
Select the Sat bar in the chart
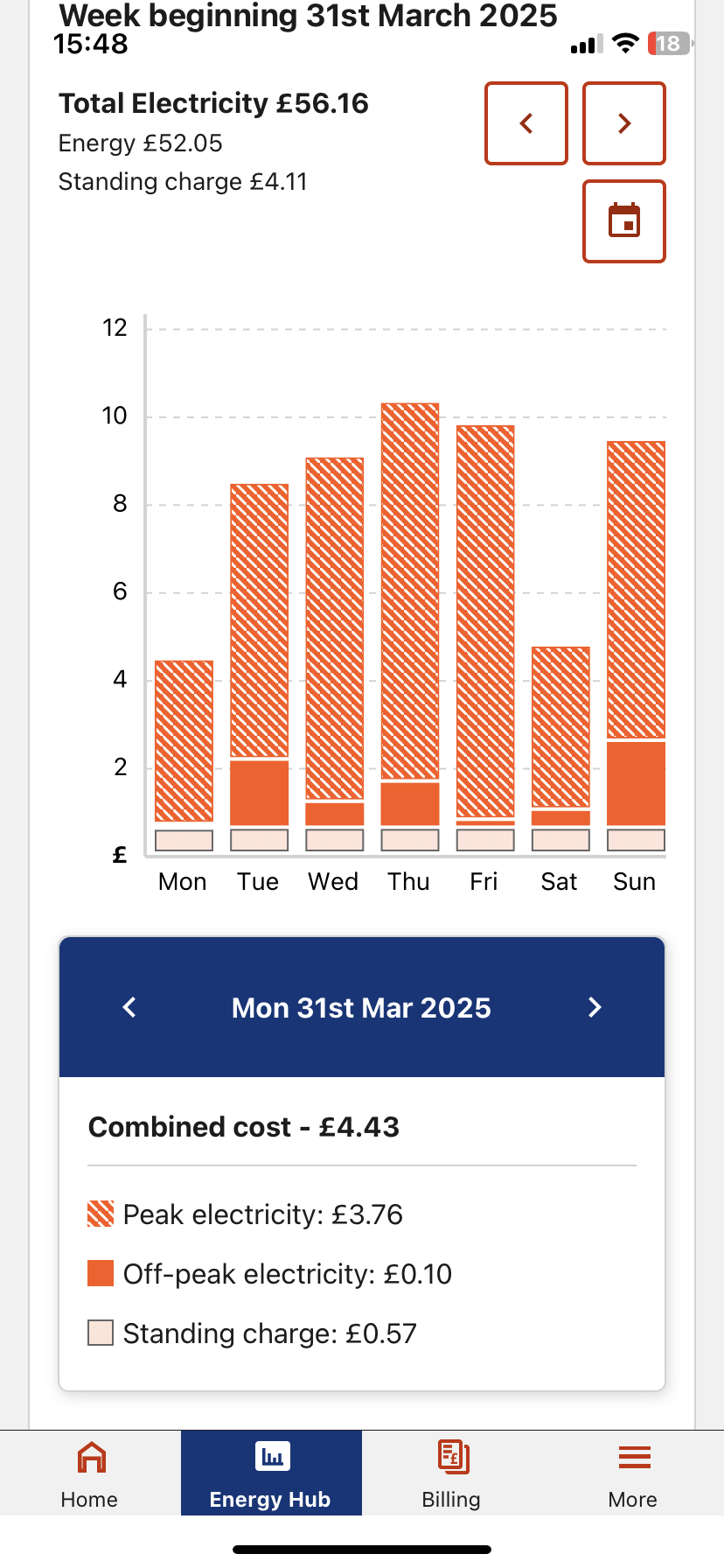click(x=560, y=749)
